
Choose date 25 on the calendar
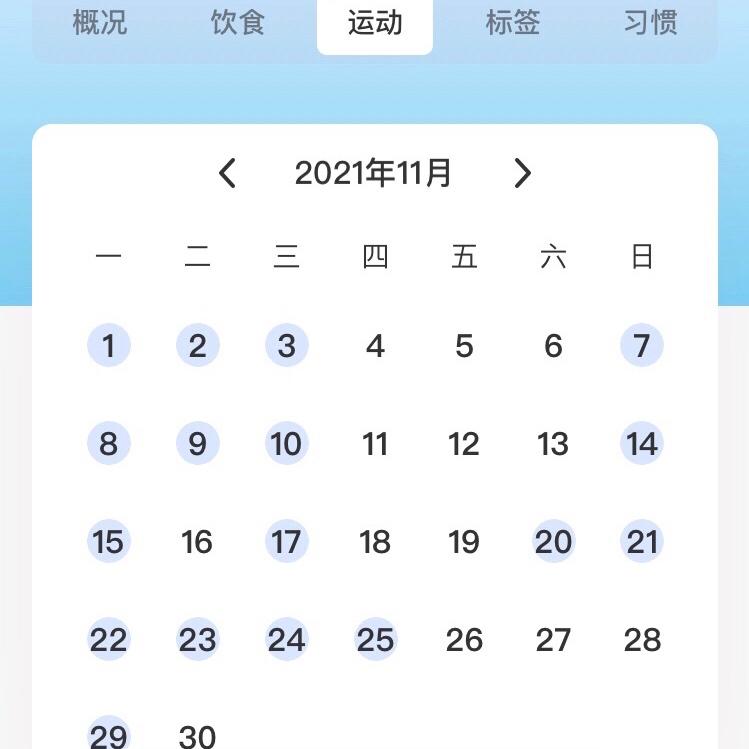click(375, 639)
